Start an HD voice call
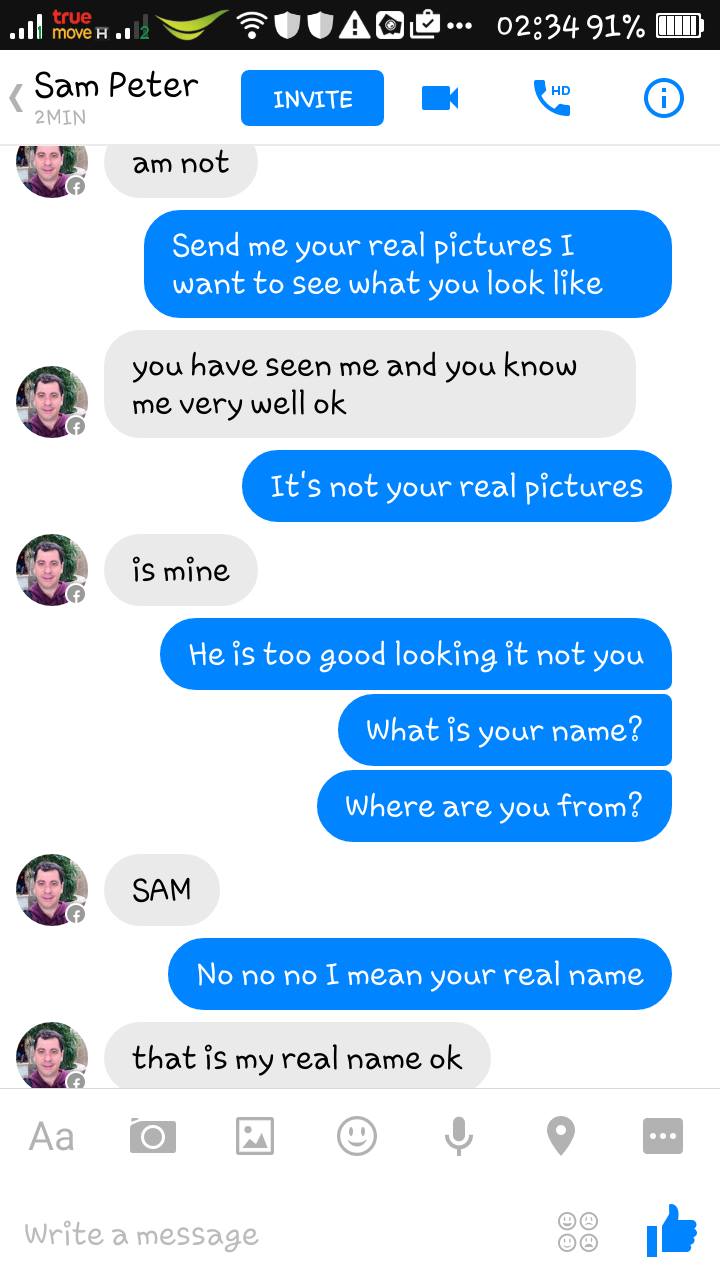The height and width of the screenshot is (1280, 720). (551, 98)
